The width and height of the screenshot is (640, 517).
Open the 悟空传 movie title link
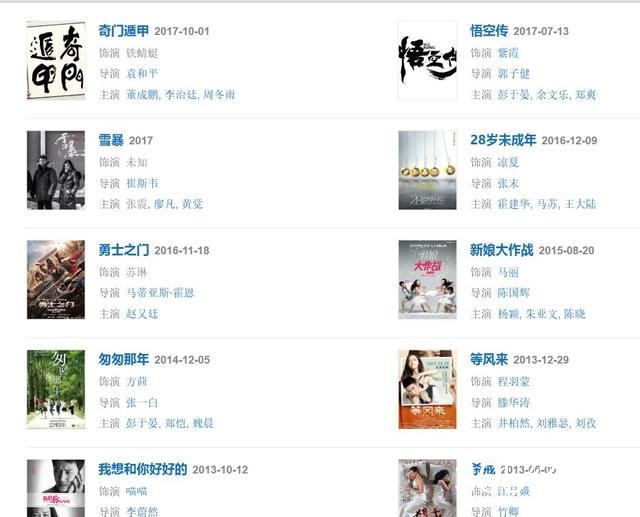coord(489,31)
